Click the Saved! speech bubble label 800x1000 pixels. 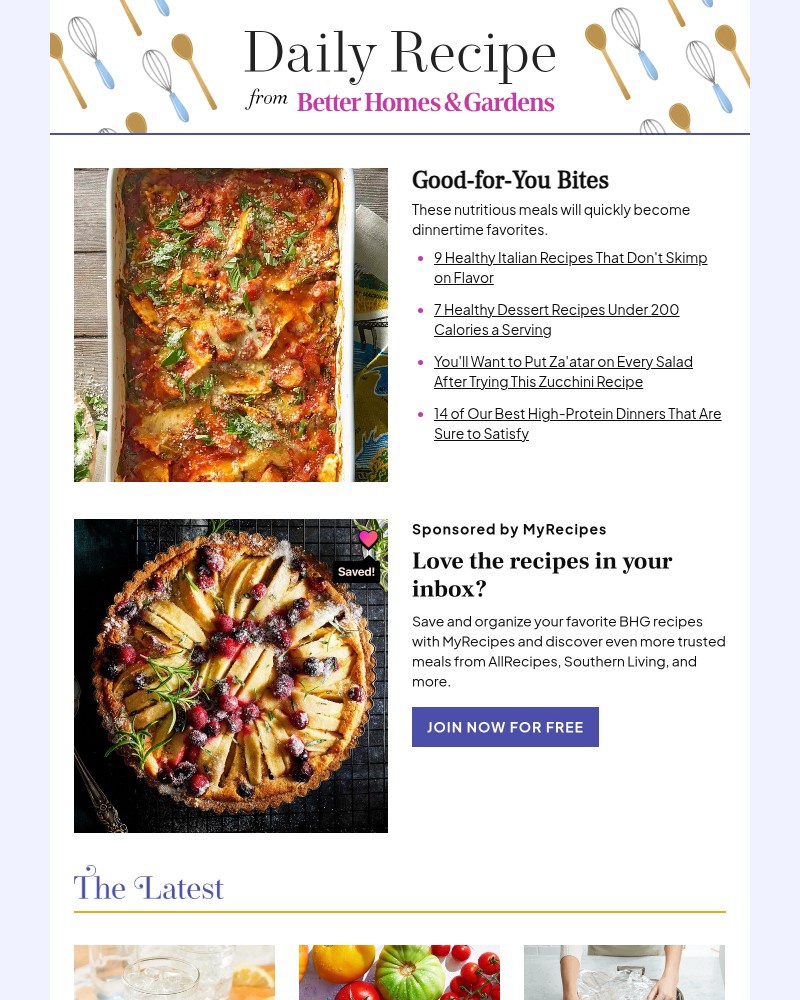(356, 571)
